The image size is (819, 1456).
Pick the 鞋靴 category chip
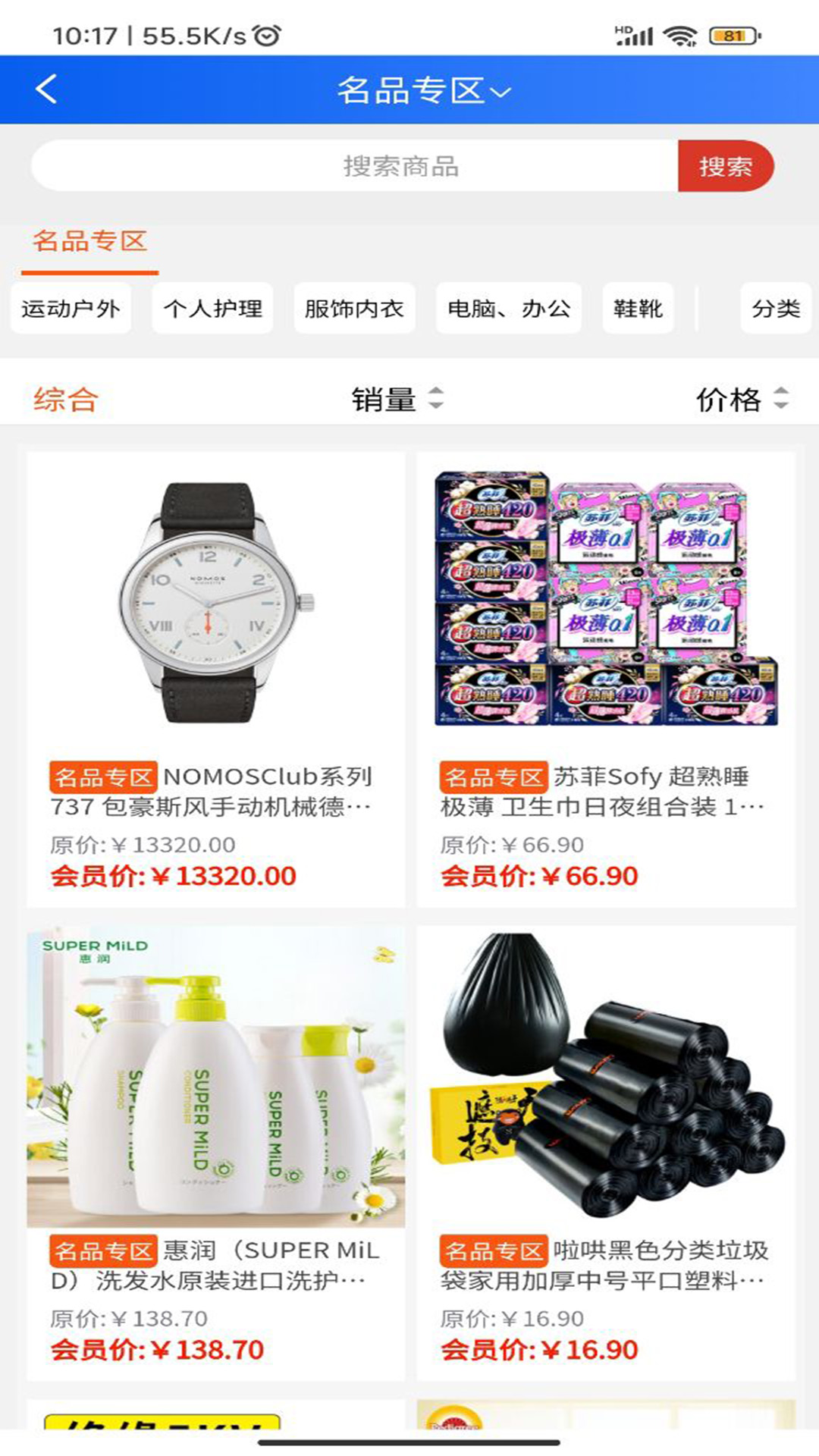638,309
